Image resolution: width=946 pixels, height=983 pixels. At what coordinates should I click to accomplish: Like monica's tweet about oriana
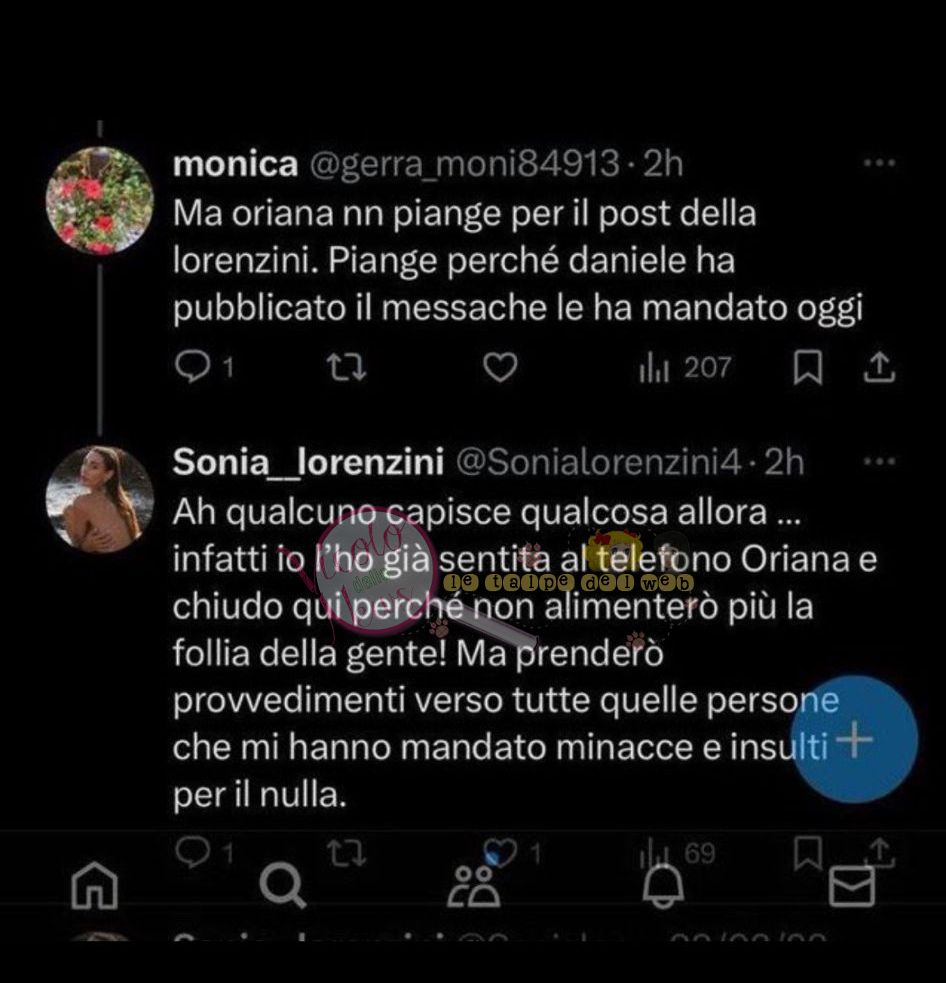click(500, 369)
